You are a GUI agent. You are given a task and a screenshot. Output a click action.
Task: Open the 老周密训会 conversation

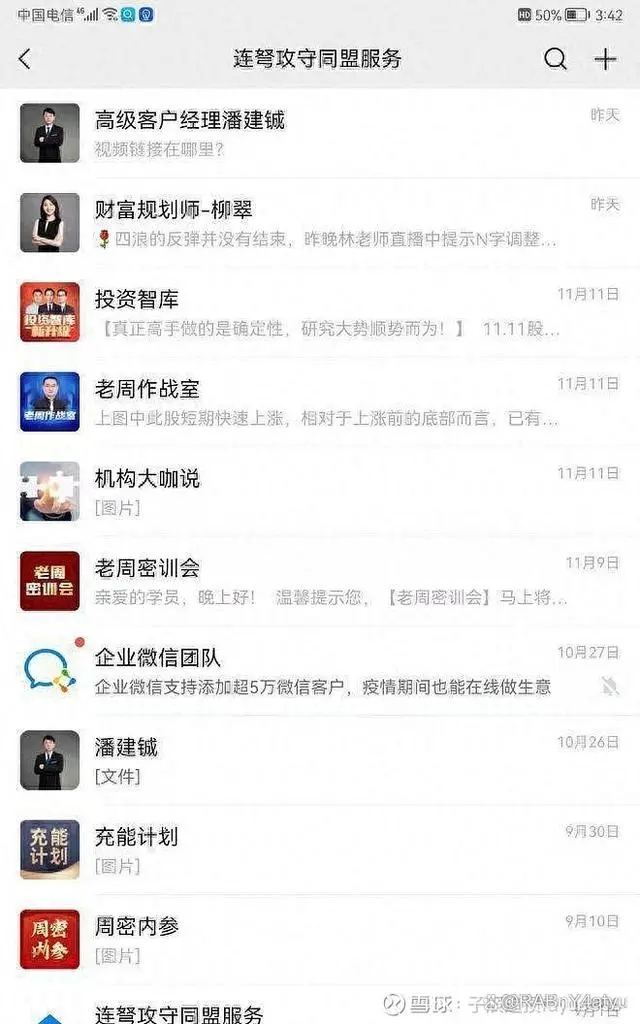pyautogui.click(x=320, y=580)
